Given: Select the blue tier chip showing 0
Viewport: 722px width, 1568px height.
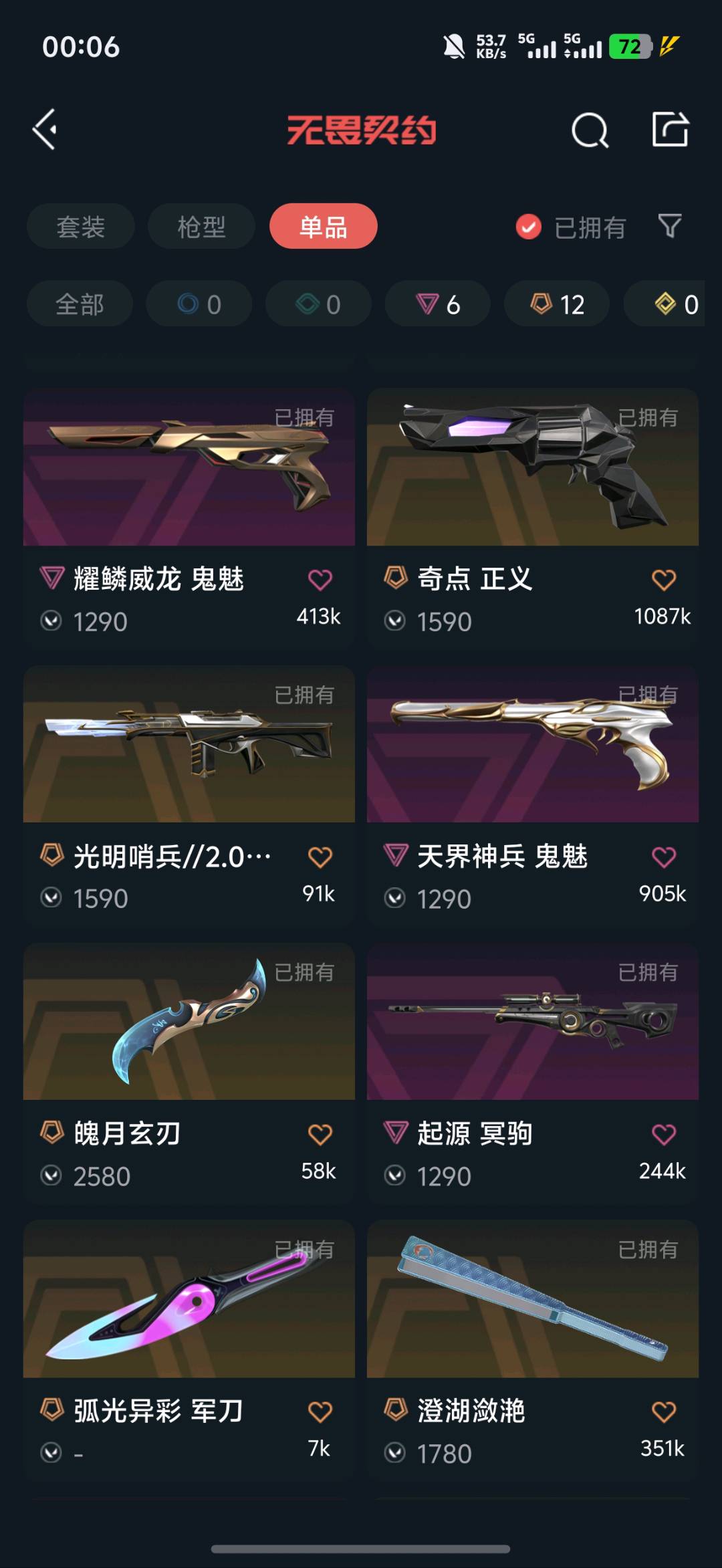Looking at the screenshot, I should pyautogui.click(x=199, y=304).
